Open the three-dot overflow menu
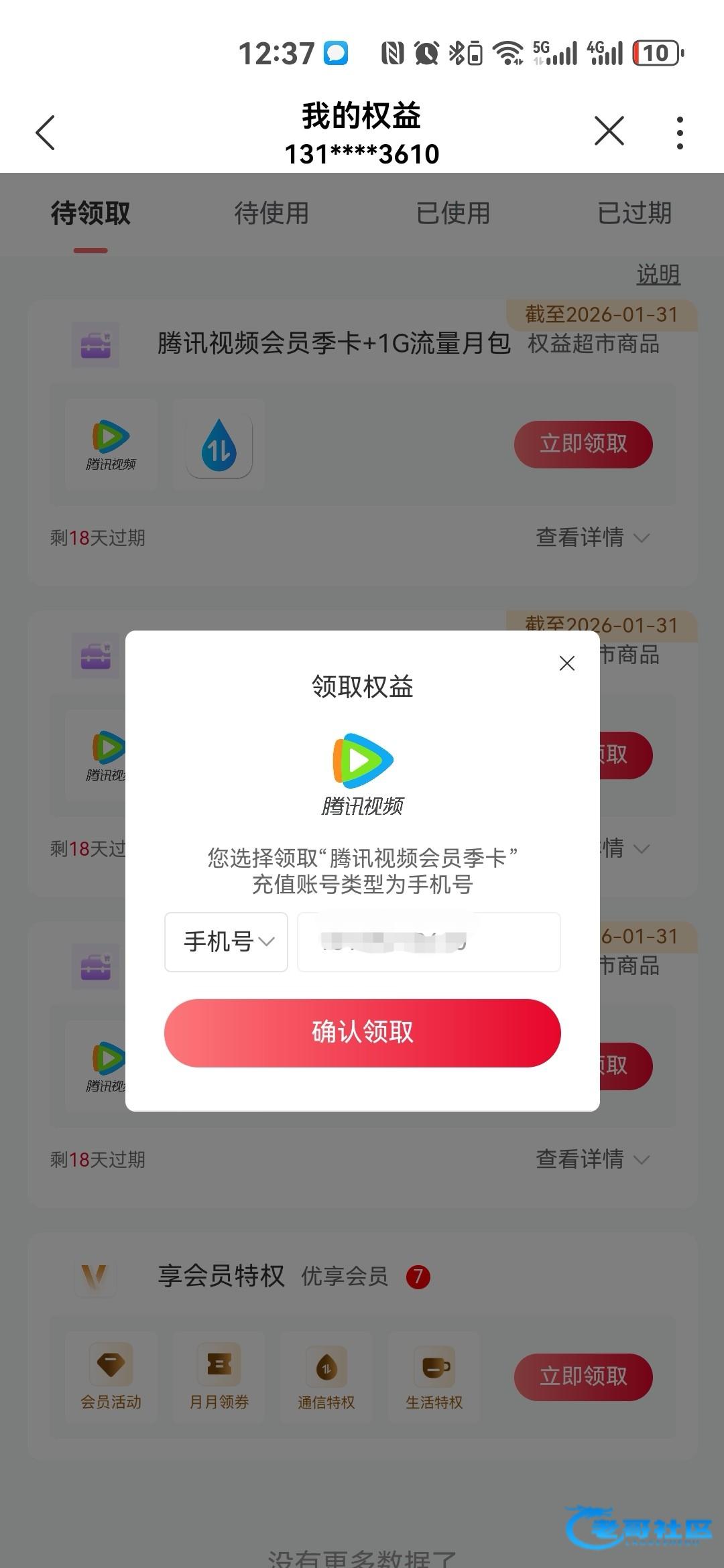This screenshot has width=724, height=1568. [x=680, y=132]
